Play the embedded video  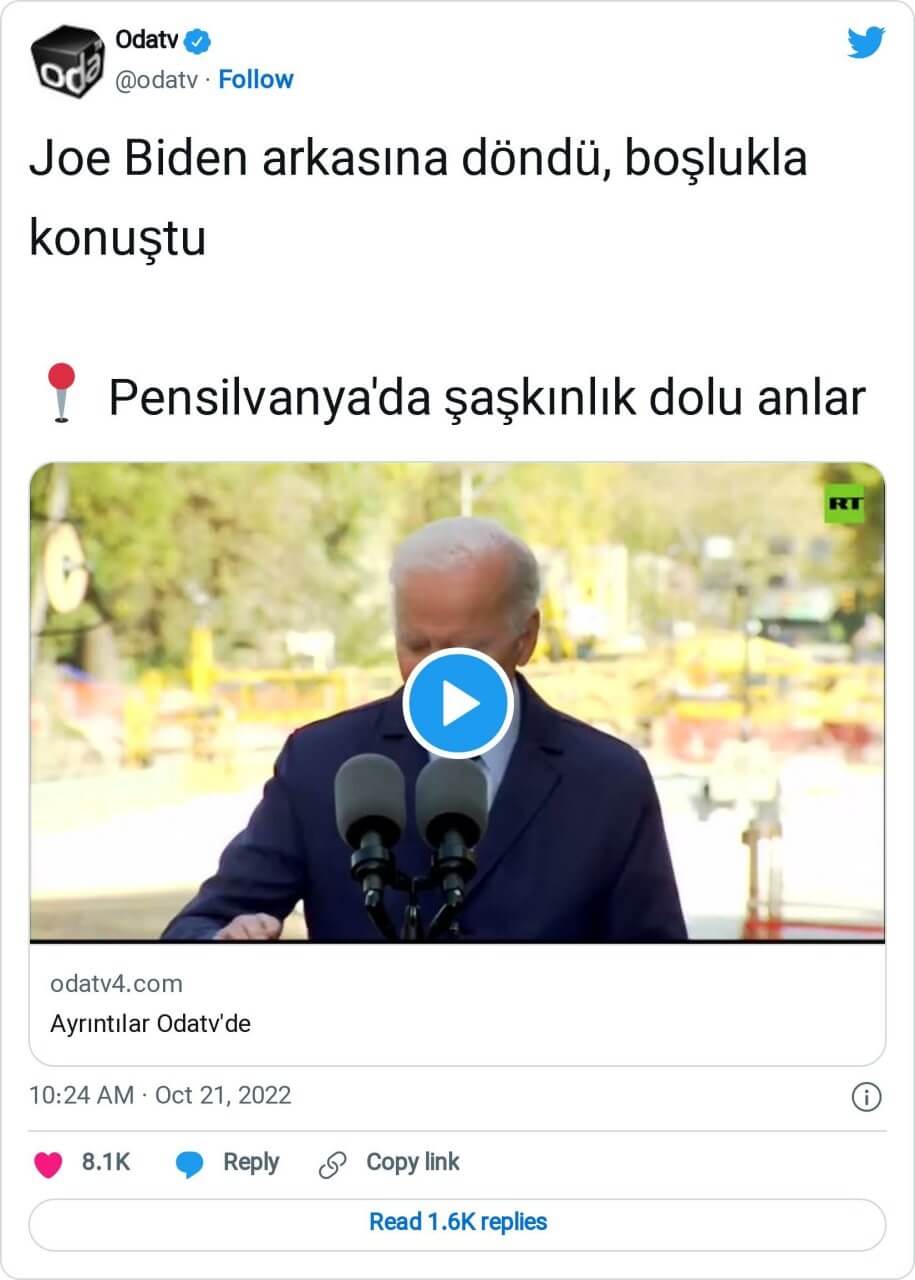(x=457, y=703)
